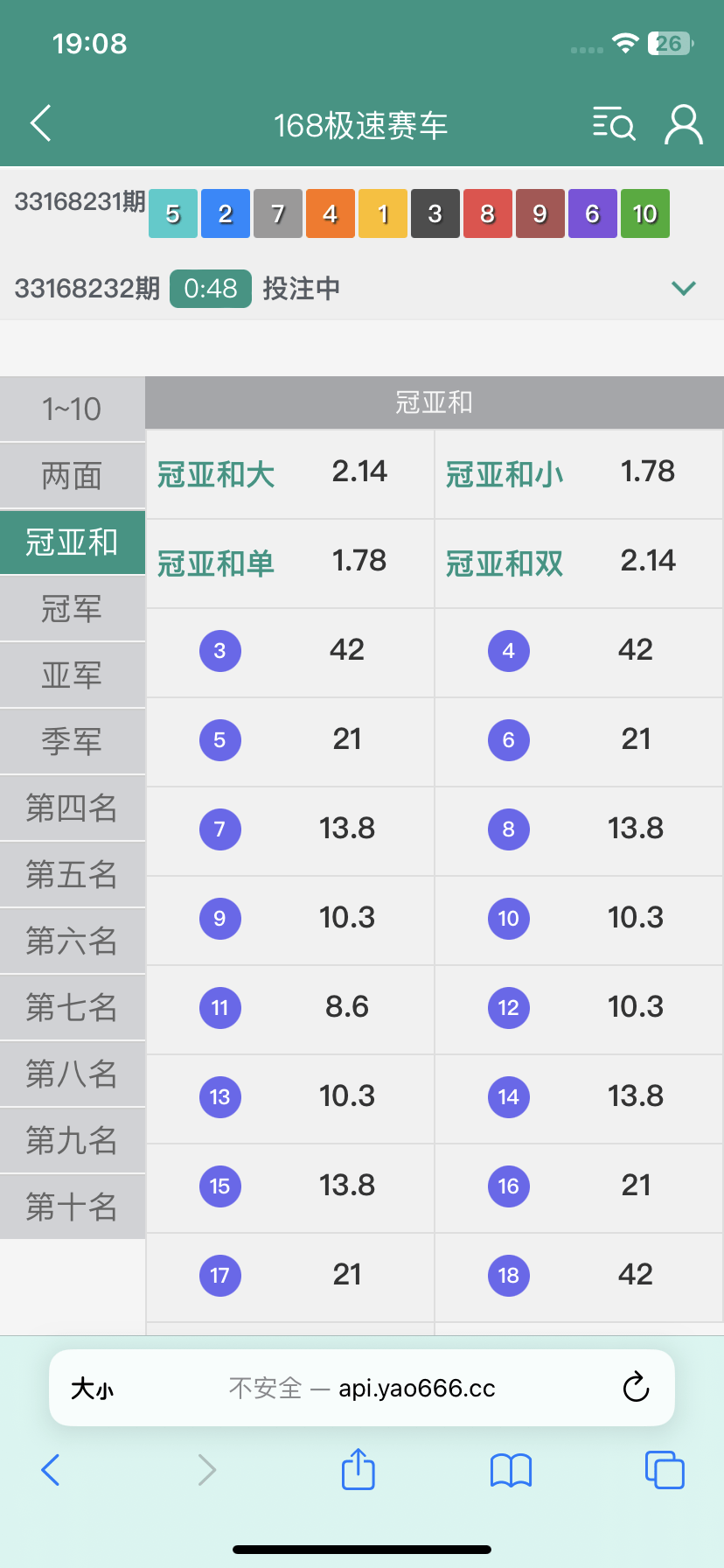This screenshot has width=724, height=1568.
Task: Switch to the 1~10 tab
Action: coord(72,409)
